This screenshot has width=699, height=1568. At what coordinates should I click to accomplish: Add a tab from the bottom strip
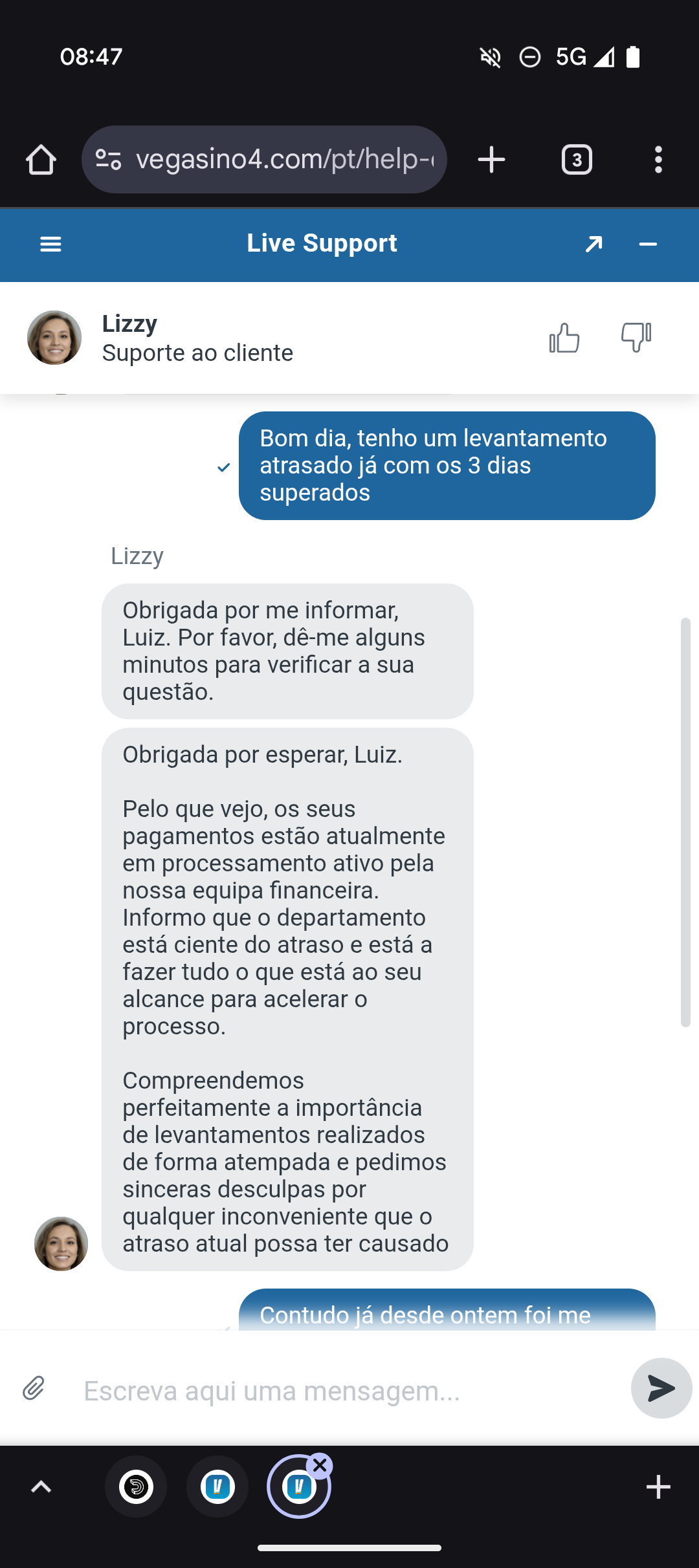pos(658,1487)
